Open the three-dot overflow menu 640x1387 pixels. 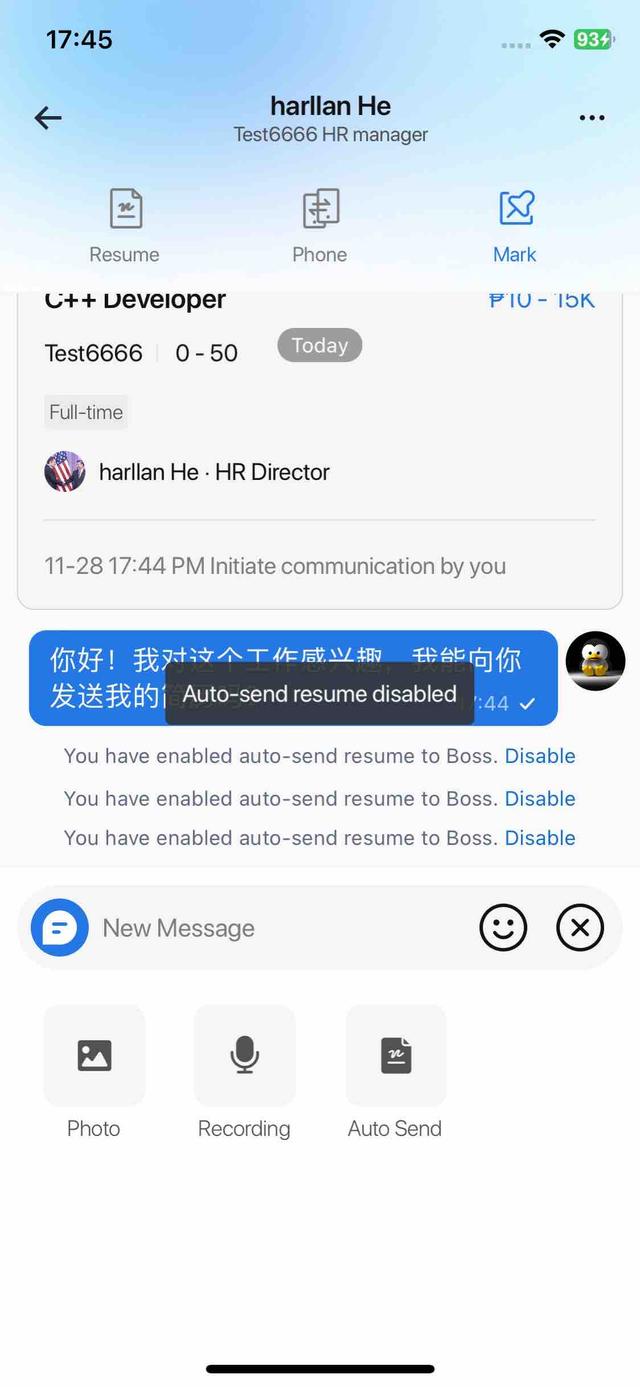[x=592, y=118]
